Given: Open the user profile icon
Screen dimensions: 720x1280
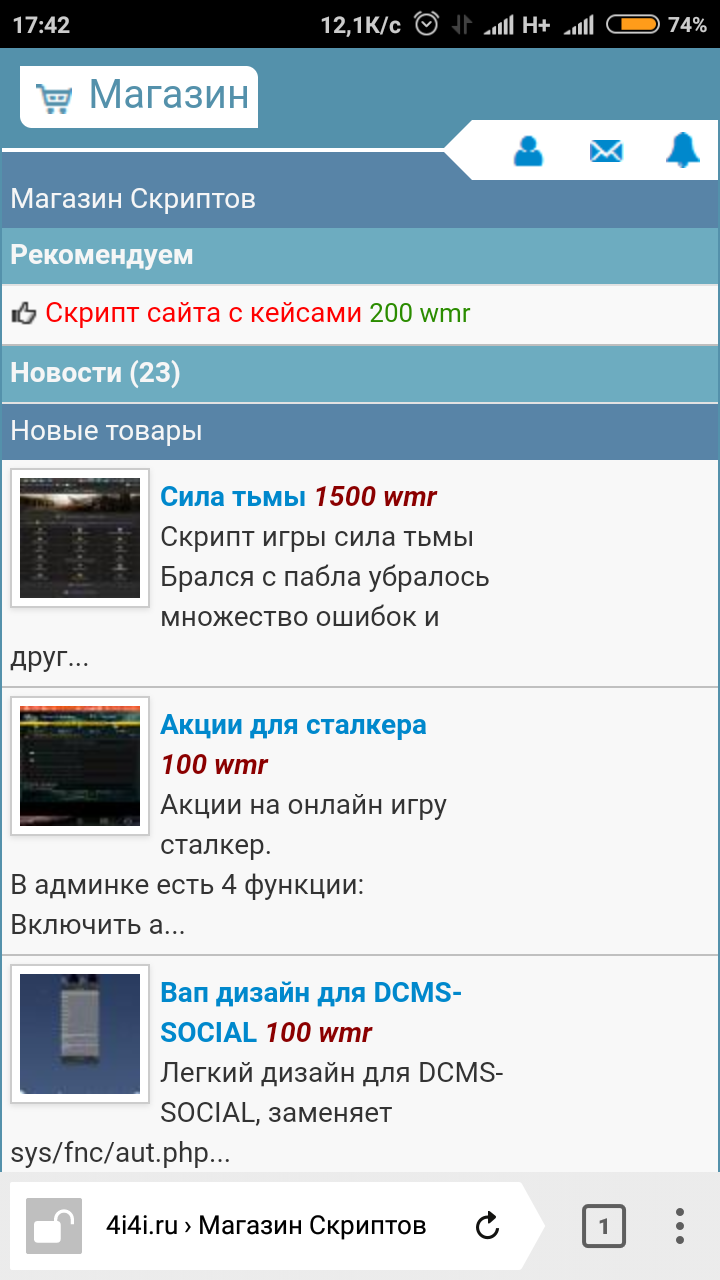Looking at the screenshot, I should click(527, 151).
